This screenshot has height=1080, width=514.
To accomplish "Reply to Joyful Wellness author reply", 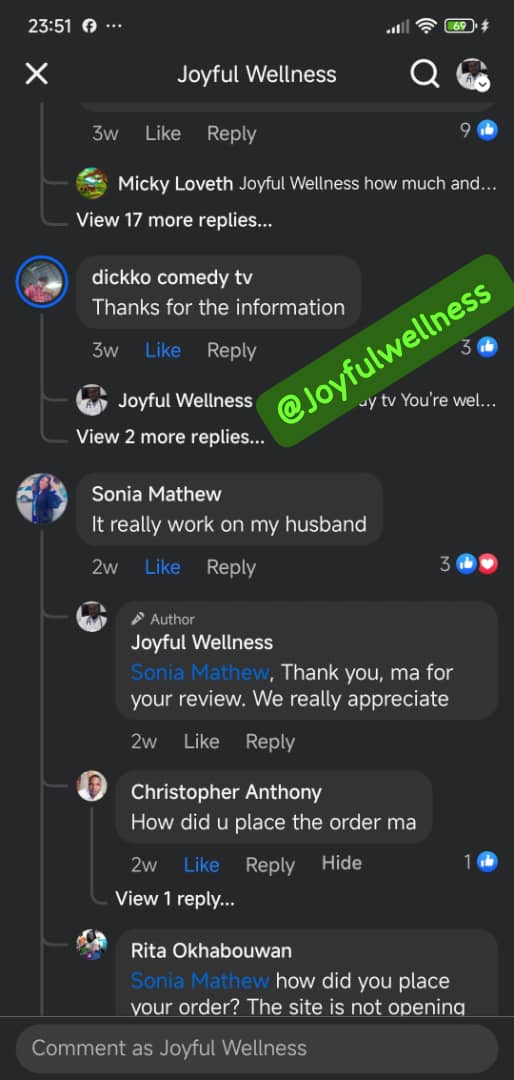I will click(270, 741).
